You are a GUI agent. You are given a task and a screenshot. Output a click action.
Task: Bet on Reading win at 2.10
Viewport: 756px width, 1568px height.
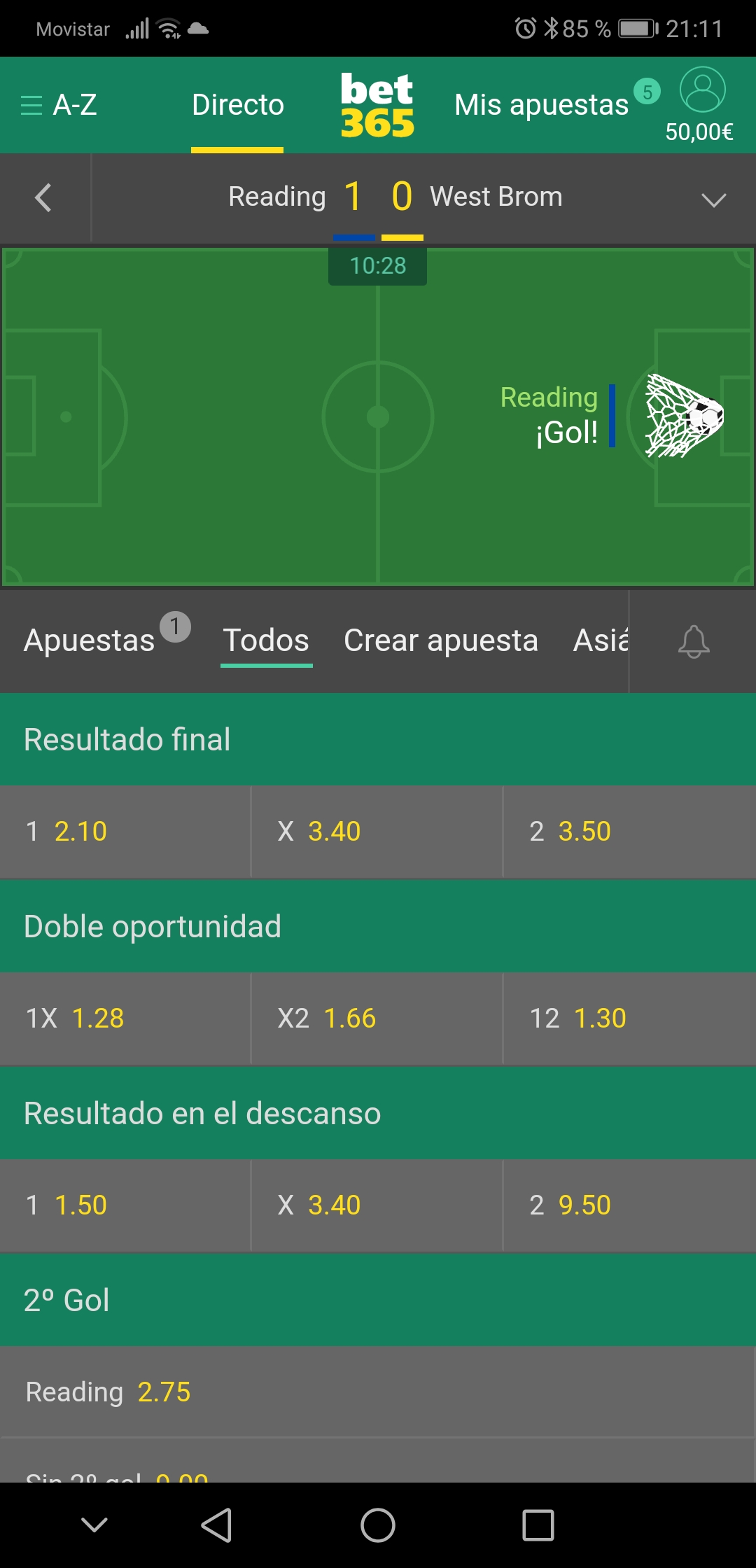click(125, 832)
